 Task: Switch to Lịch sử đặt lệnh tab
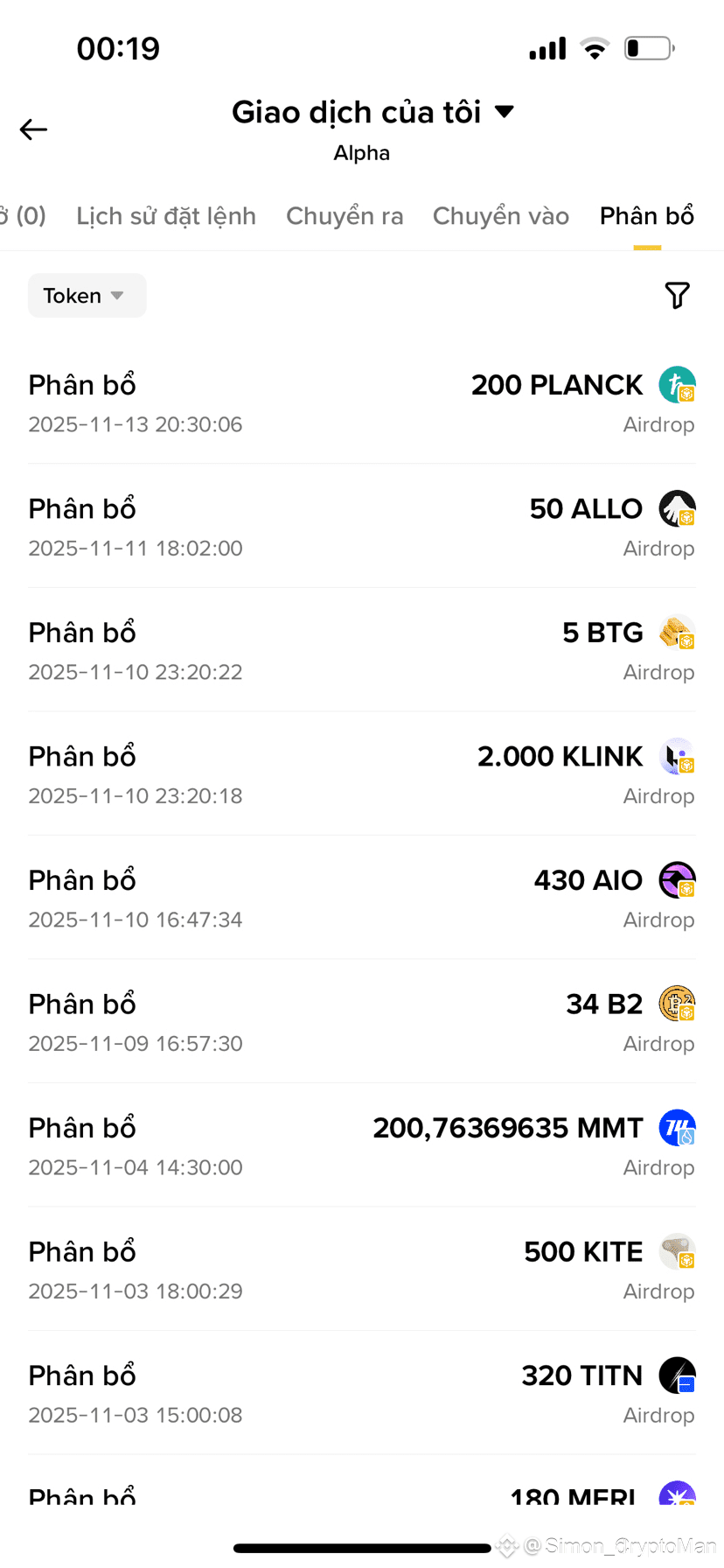pos(166,216)
